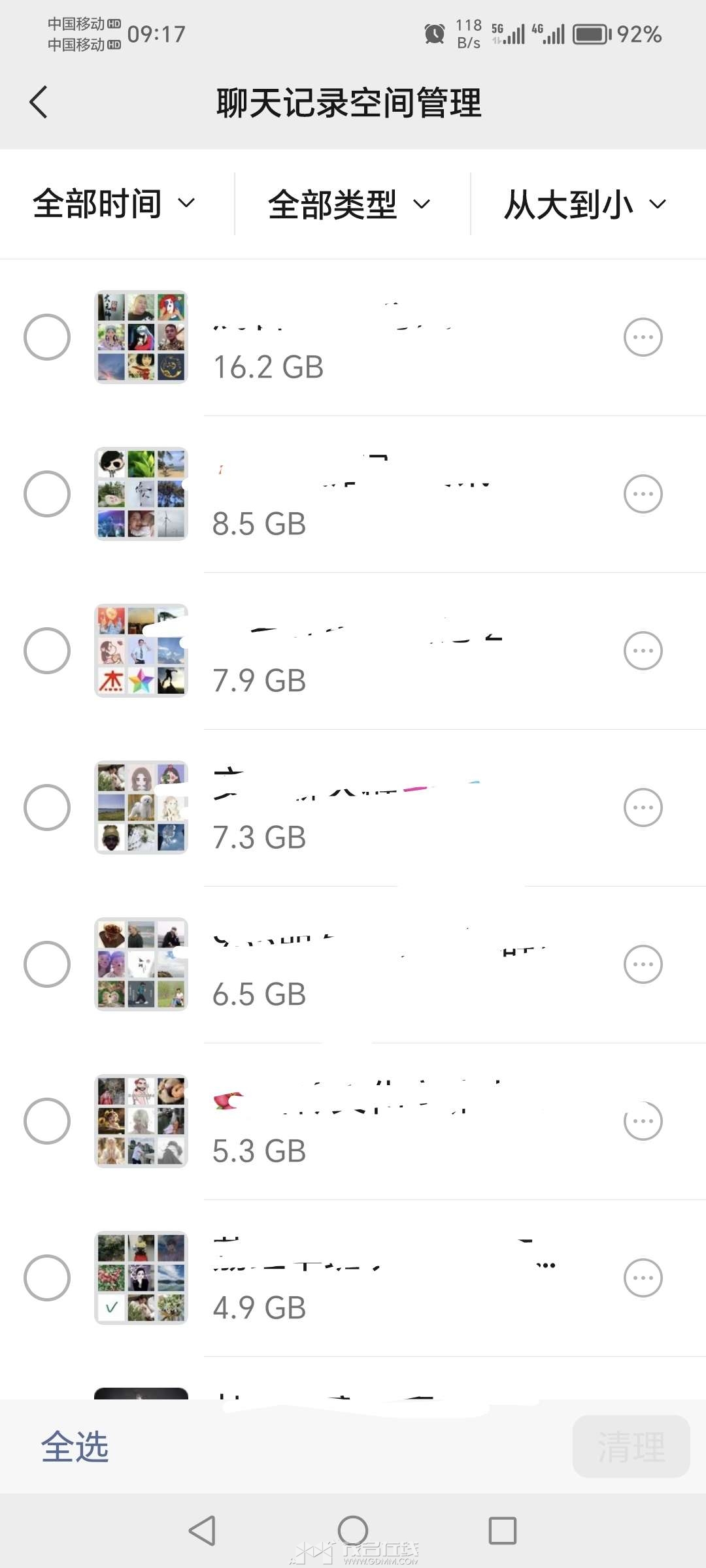This screenshot has width=706, height=1568.
Task: Tick the checkbox for the 8.5 GB chat
Action: pyautogui.click(x=47, y=494)
